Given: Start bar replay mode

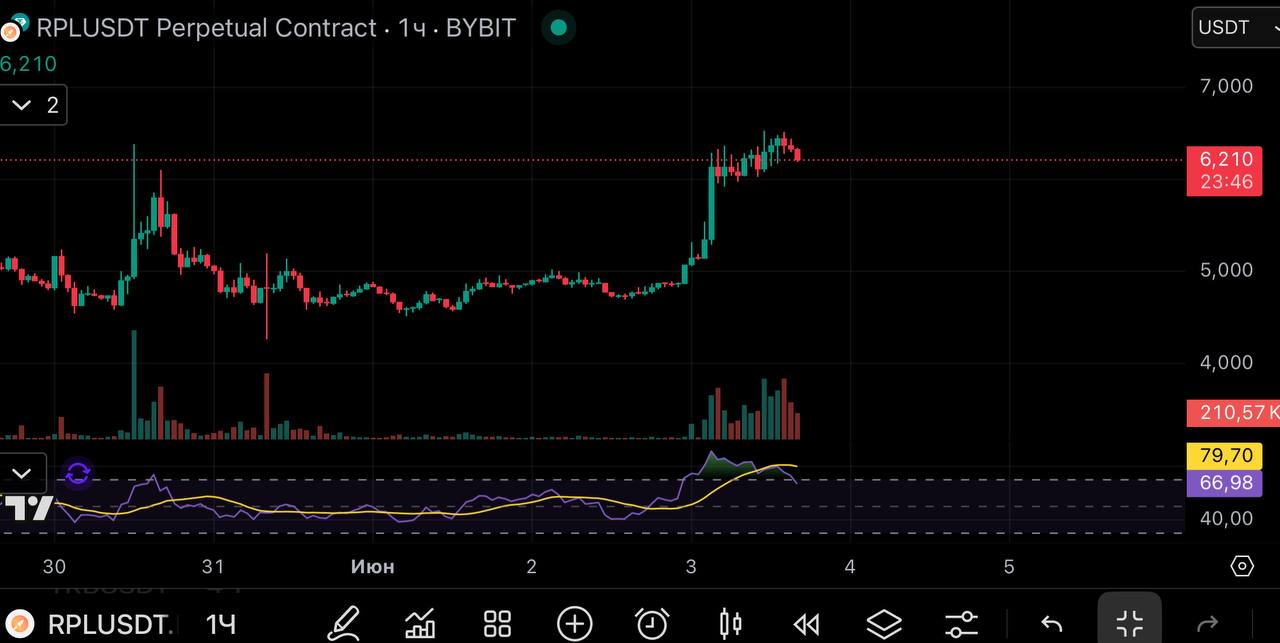Looking at the screenshot, I should (806, 625).
